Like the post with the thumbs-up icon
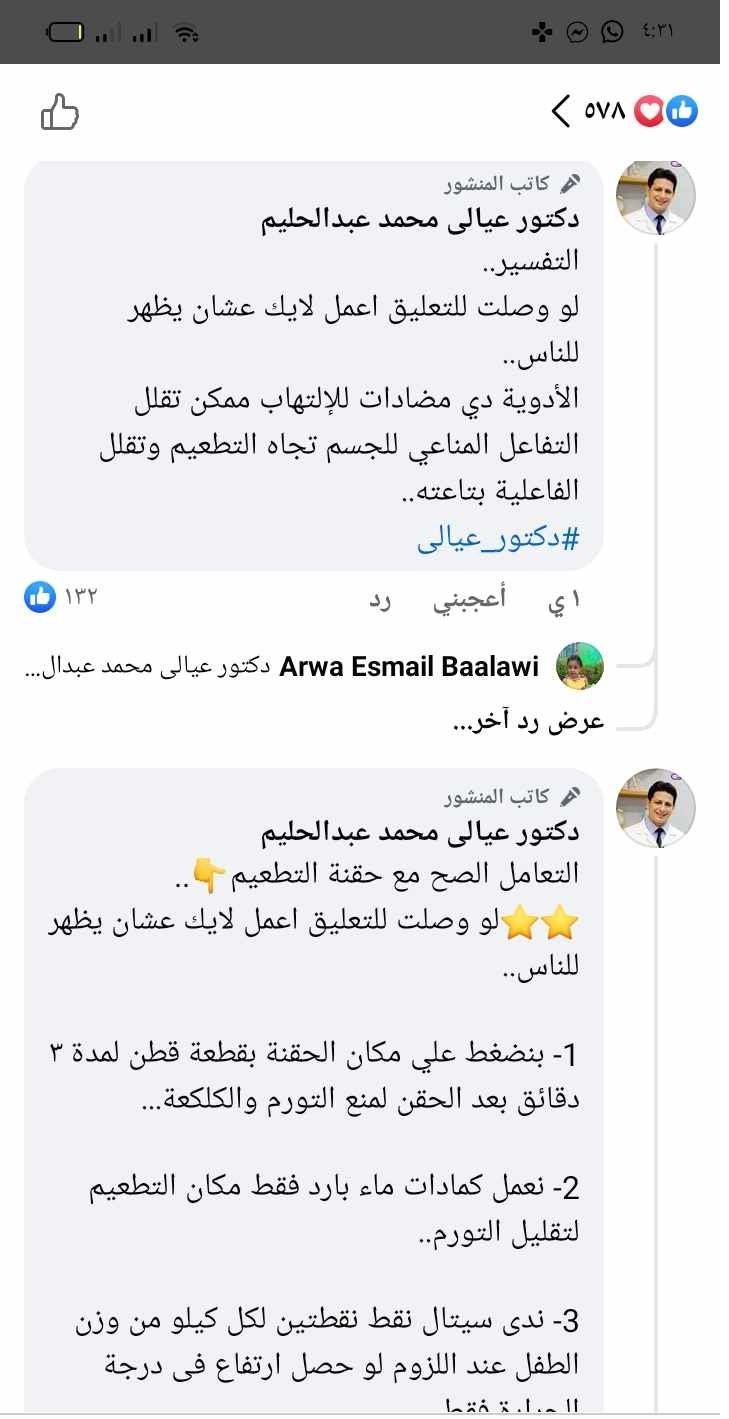The image size is (729, 1419). point(60,112)
